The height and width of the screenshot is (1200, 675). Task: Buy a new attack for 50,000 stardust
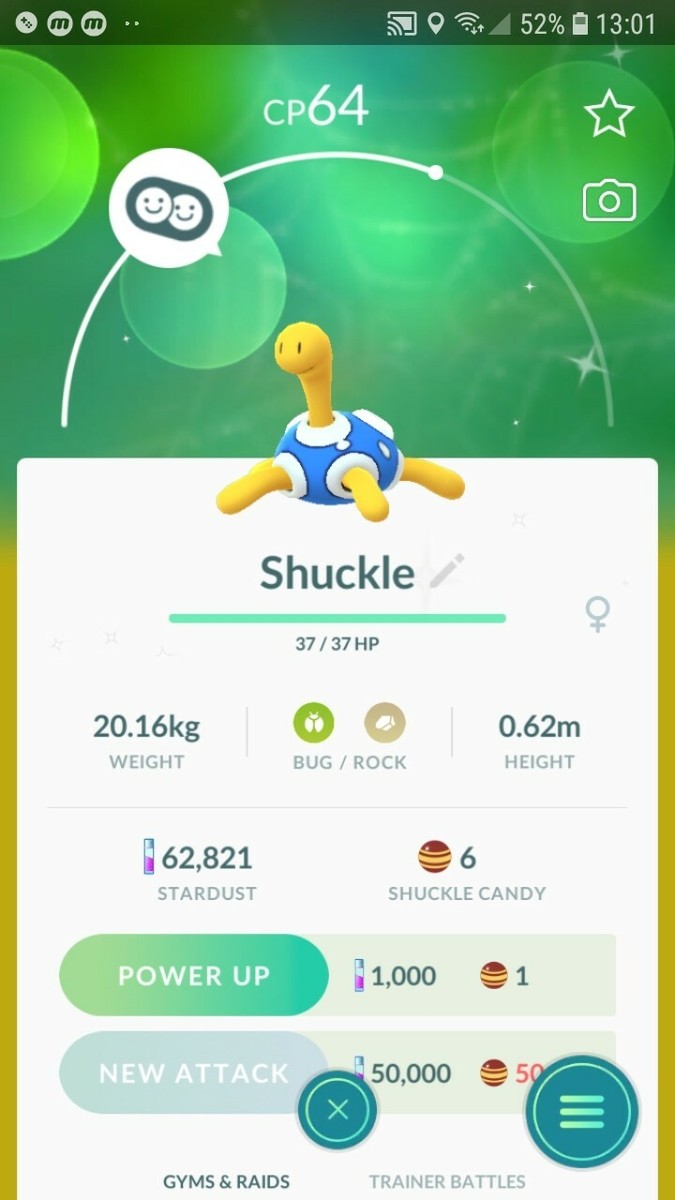[194, 1073]
